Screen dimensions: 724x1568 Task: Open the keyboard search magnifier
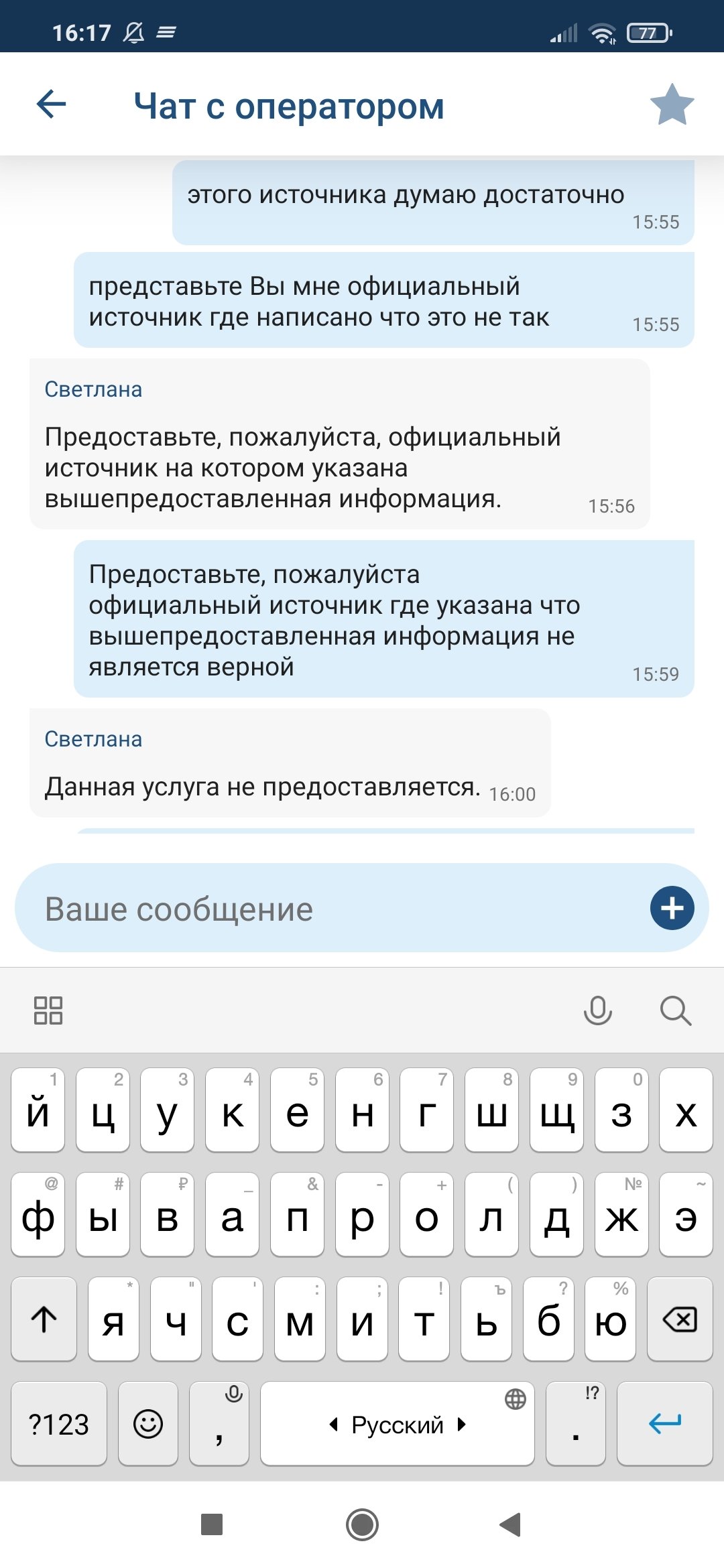[675, 1010]
